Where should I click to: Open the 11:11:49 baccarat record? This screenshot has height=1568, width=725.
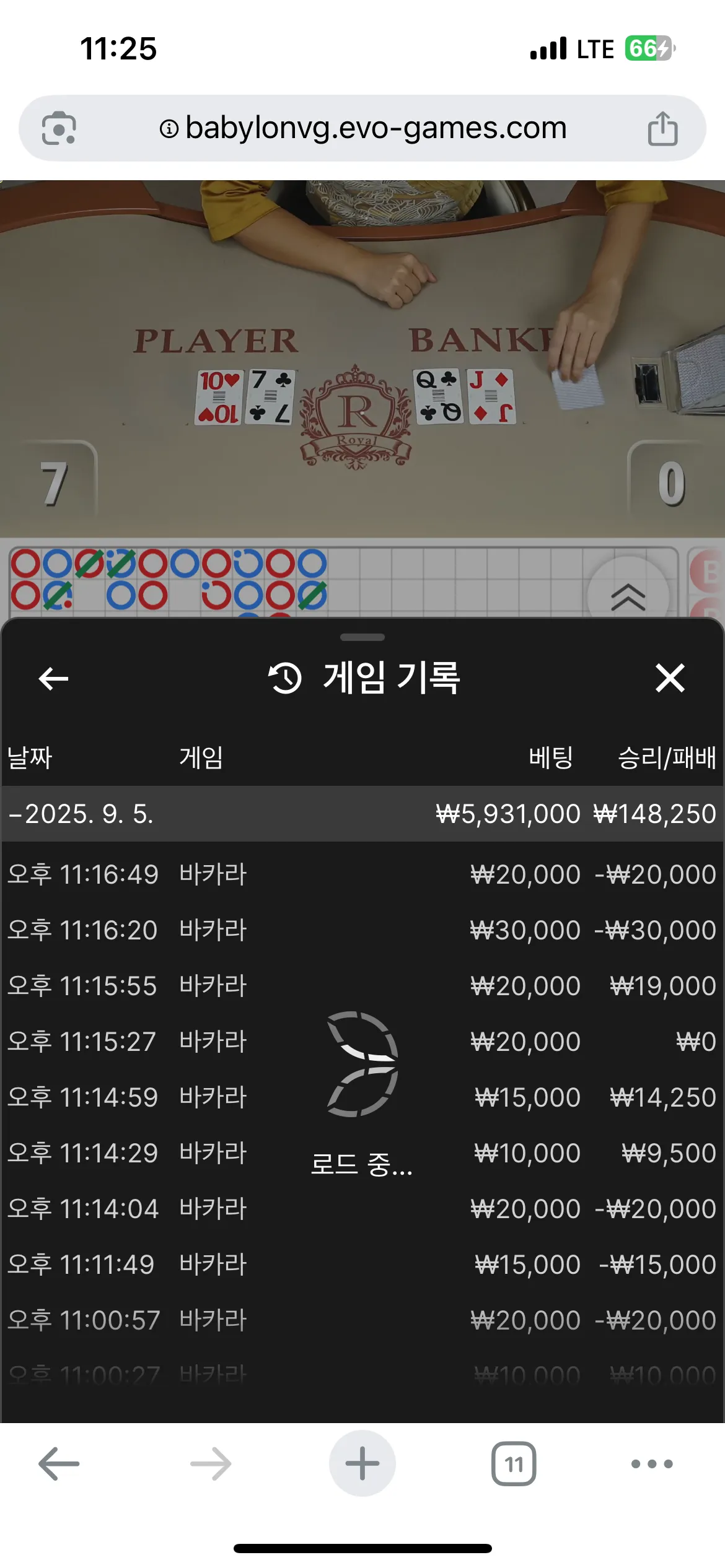[362, 1265]
